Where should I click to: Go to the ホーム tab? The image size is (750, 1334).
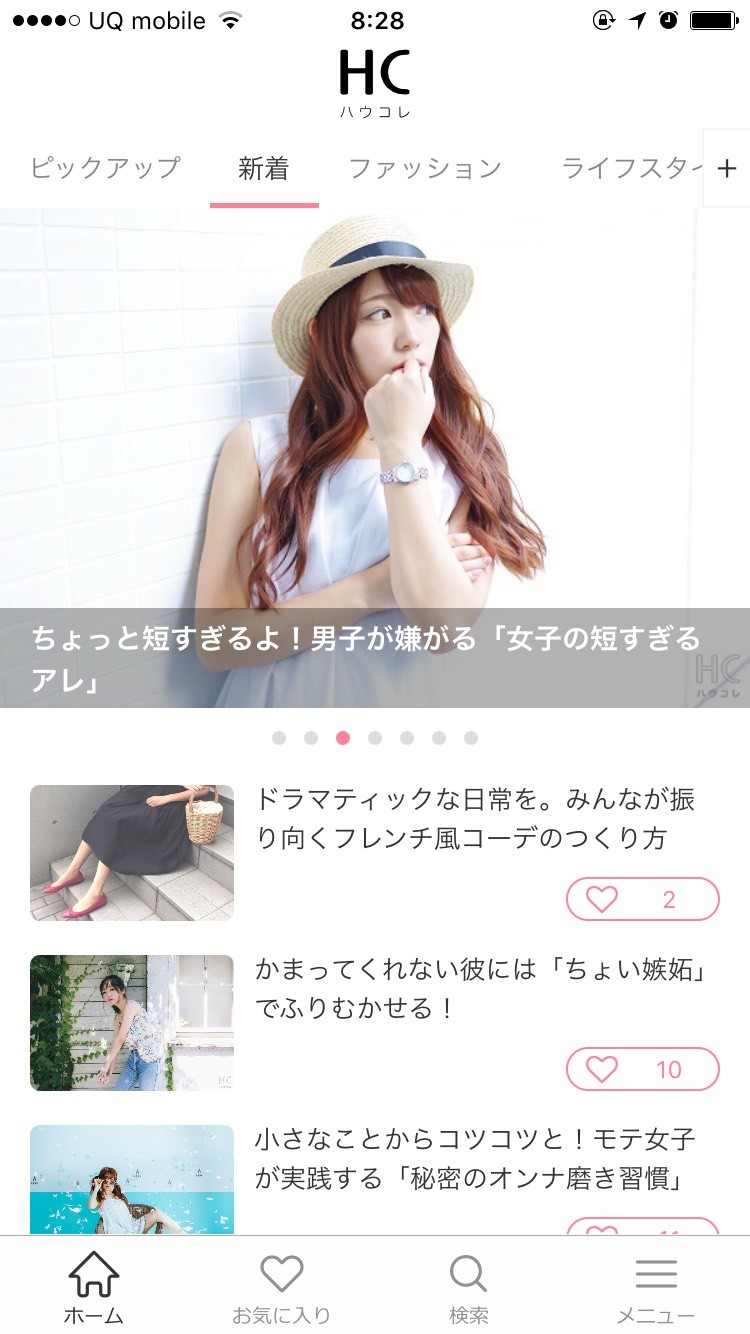coord(94,1288)
